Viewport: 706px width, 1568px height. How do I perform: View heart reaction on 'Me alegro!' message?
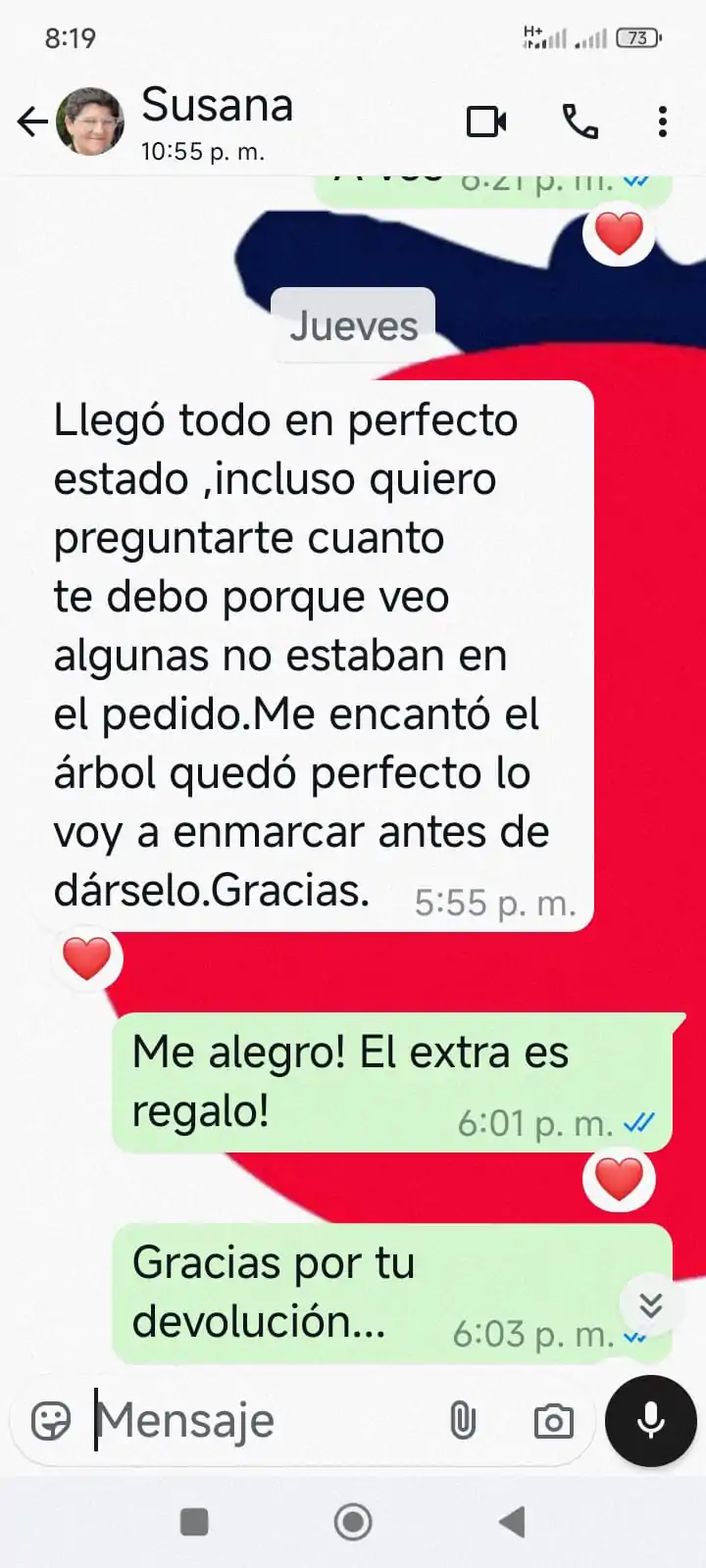tap(619, 1179)
